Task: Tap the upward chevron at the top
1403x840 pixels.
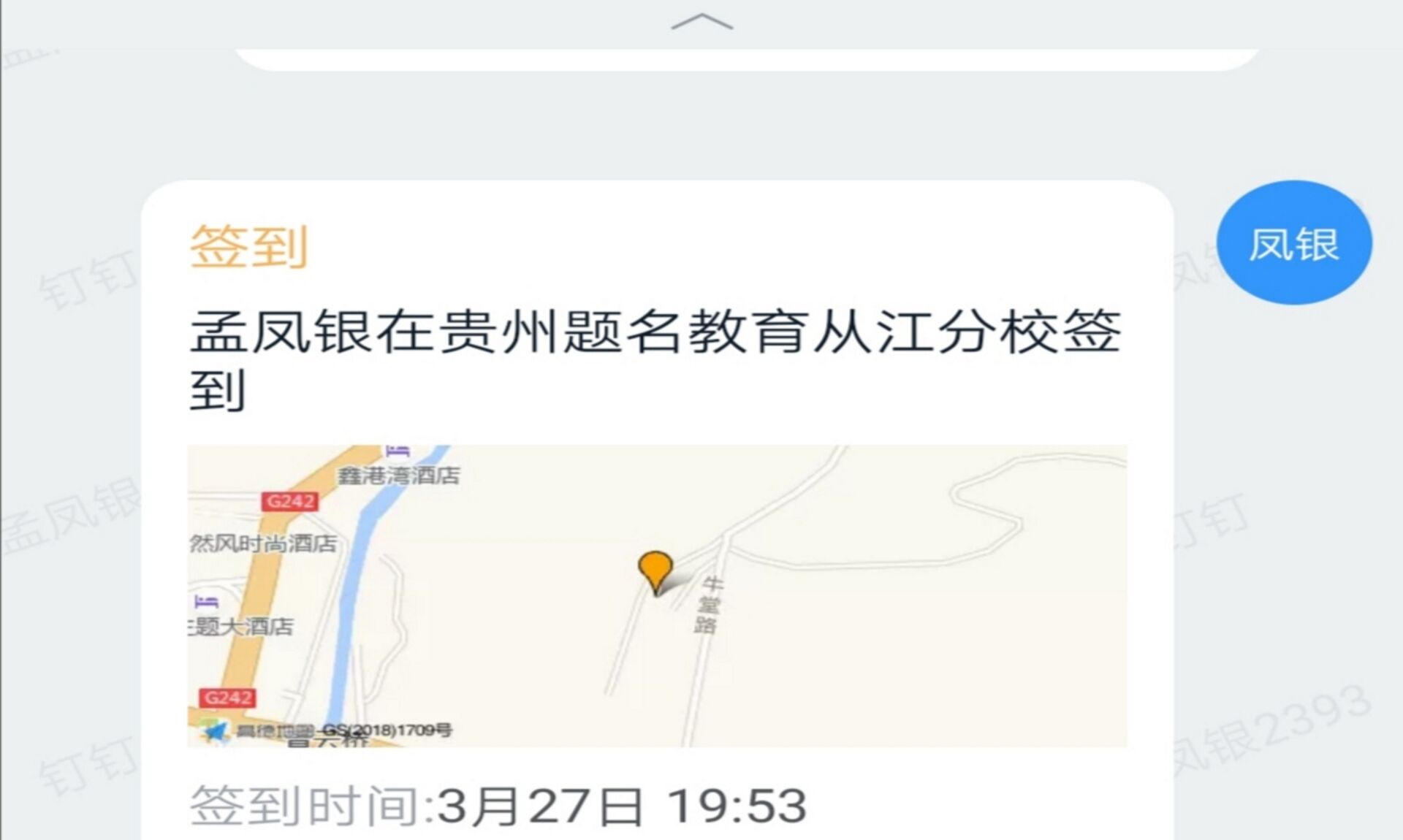Action: (701, 22)
